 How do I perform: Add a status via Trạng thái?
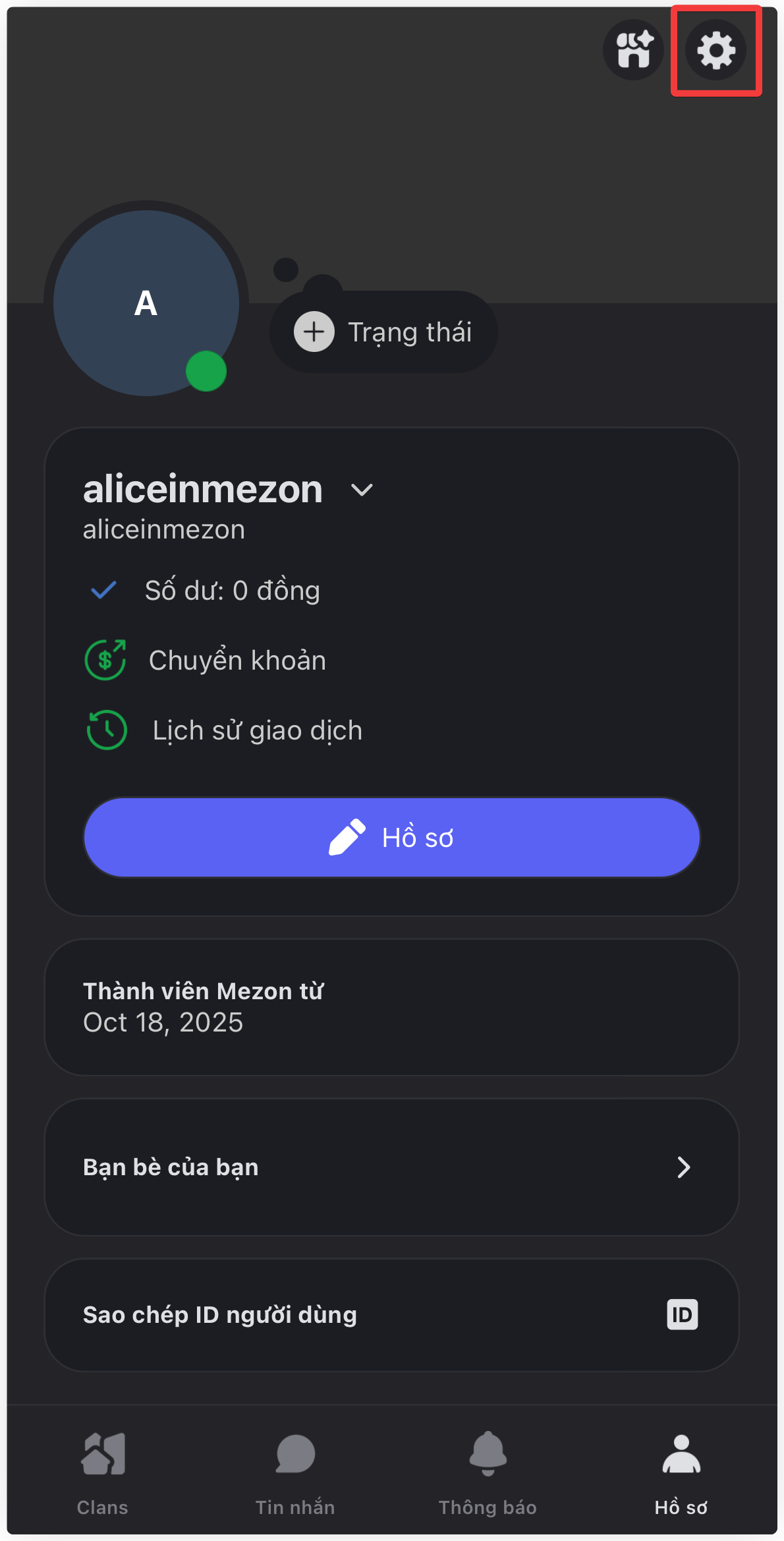(383, 332)
